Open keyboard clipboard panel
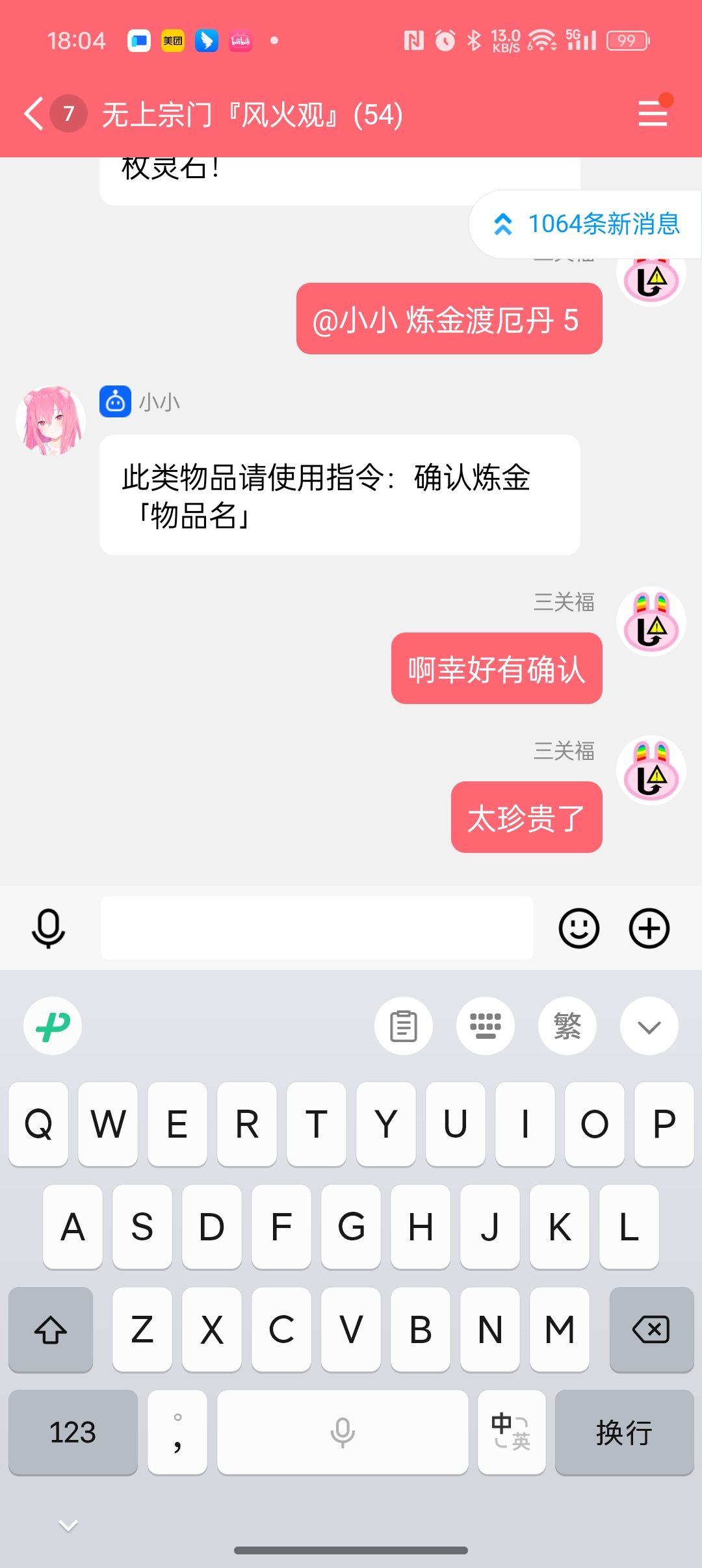 403,1026
